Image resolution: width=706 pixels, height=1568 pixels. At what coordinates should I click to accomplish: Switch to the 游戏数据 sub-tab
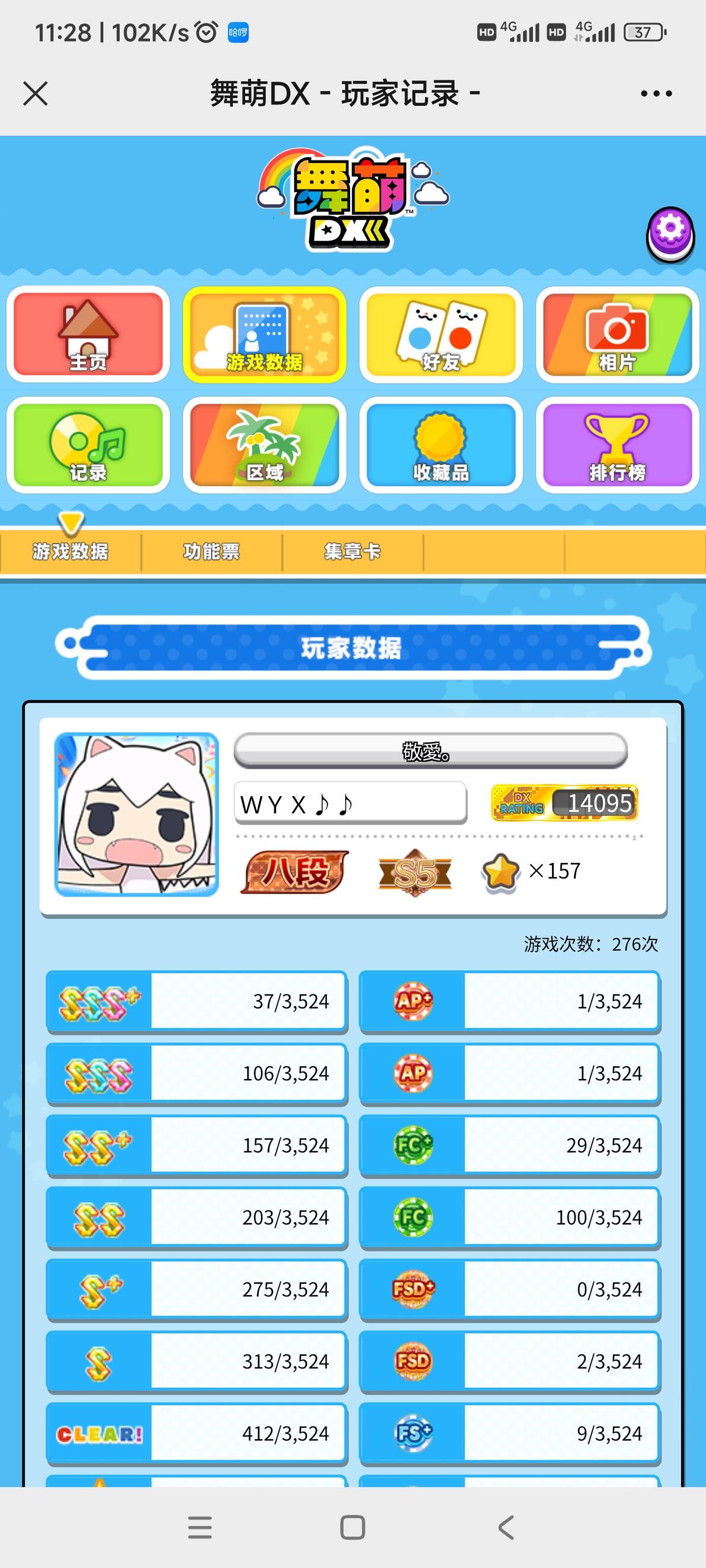coord(70,552)
